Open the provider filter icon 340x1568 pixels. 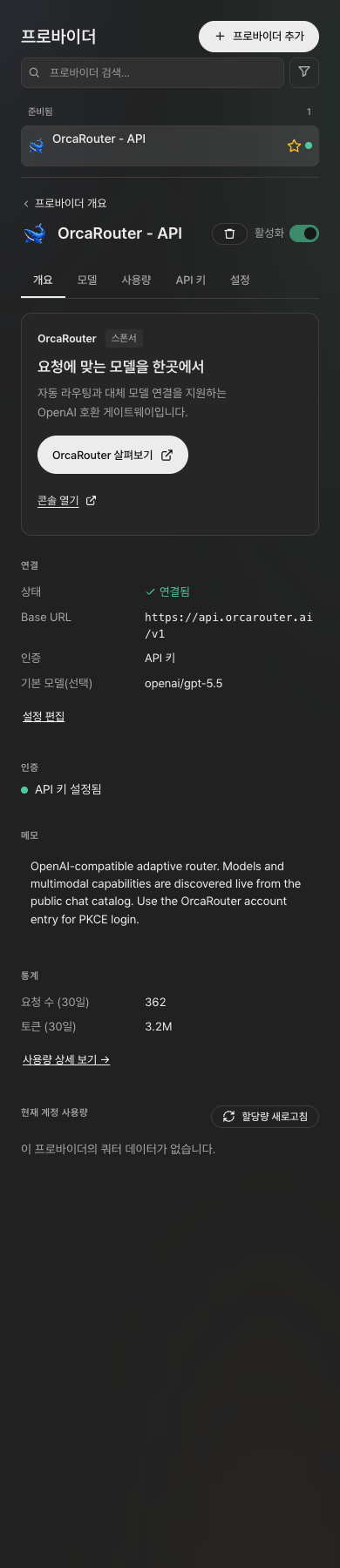tap(304, 73)
